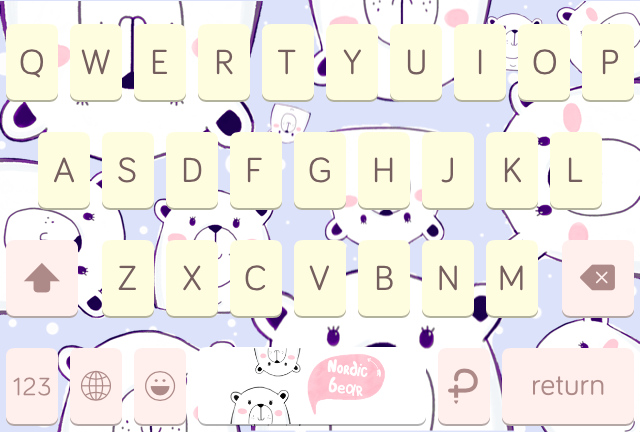Type the letter M

[512, 278]
